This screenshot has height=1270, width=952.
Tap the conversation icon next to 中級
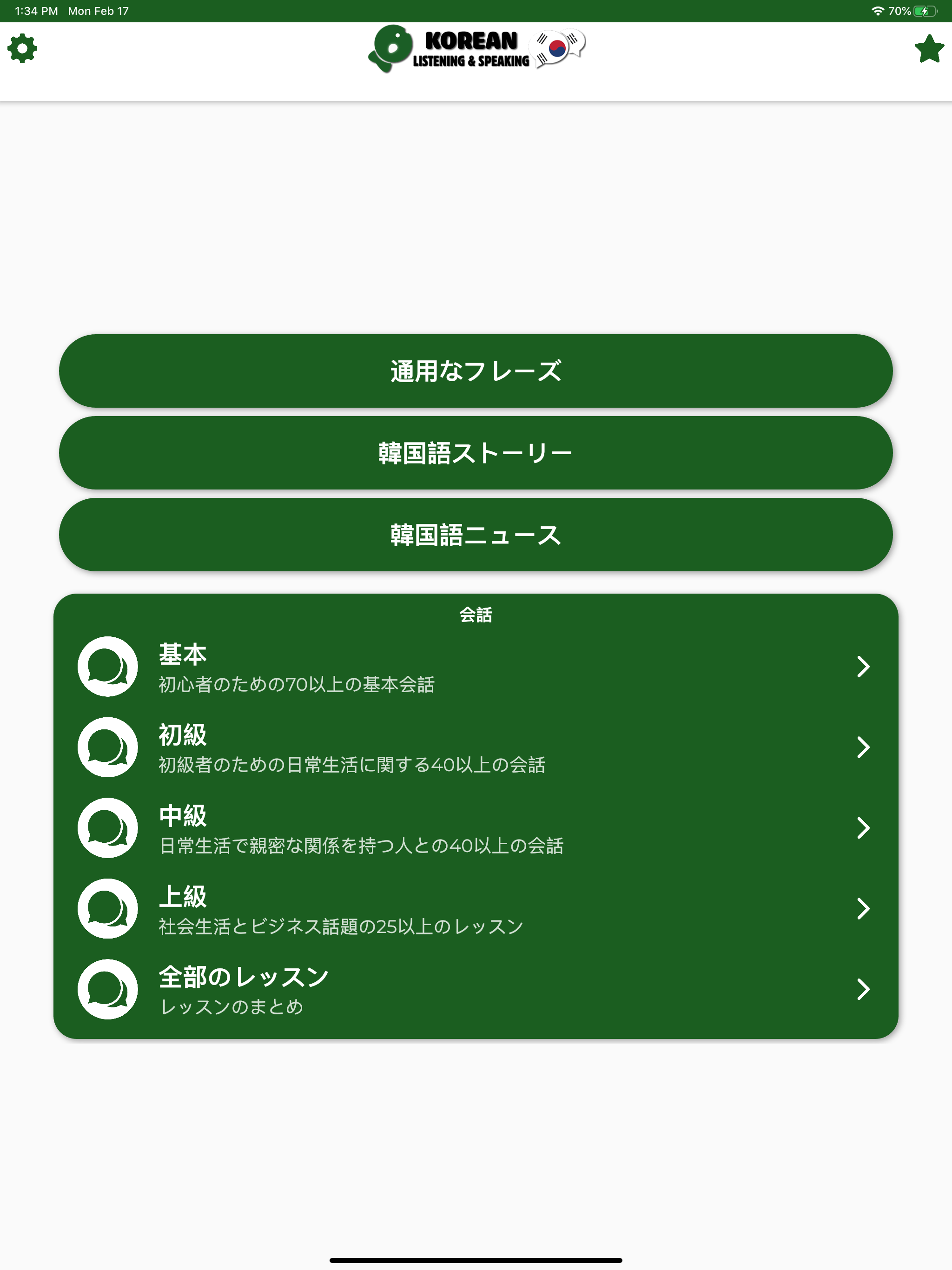click(107, 828)
